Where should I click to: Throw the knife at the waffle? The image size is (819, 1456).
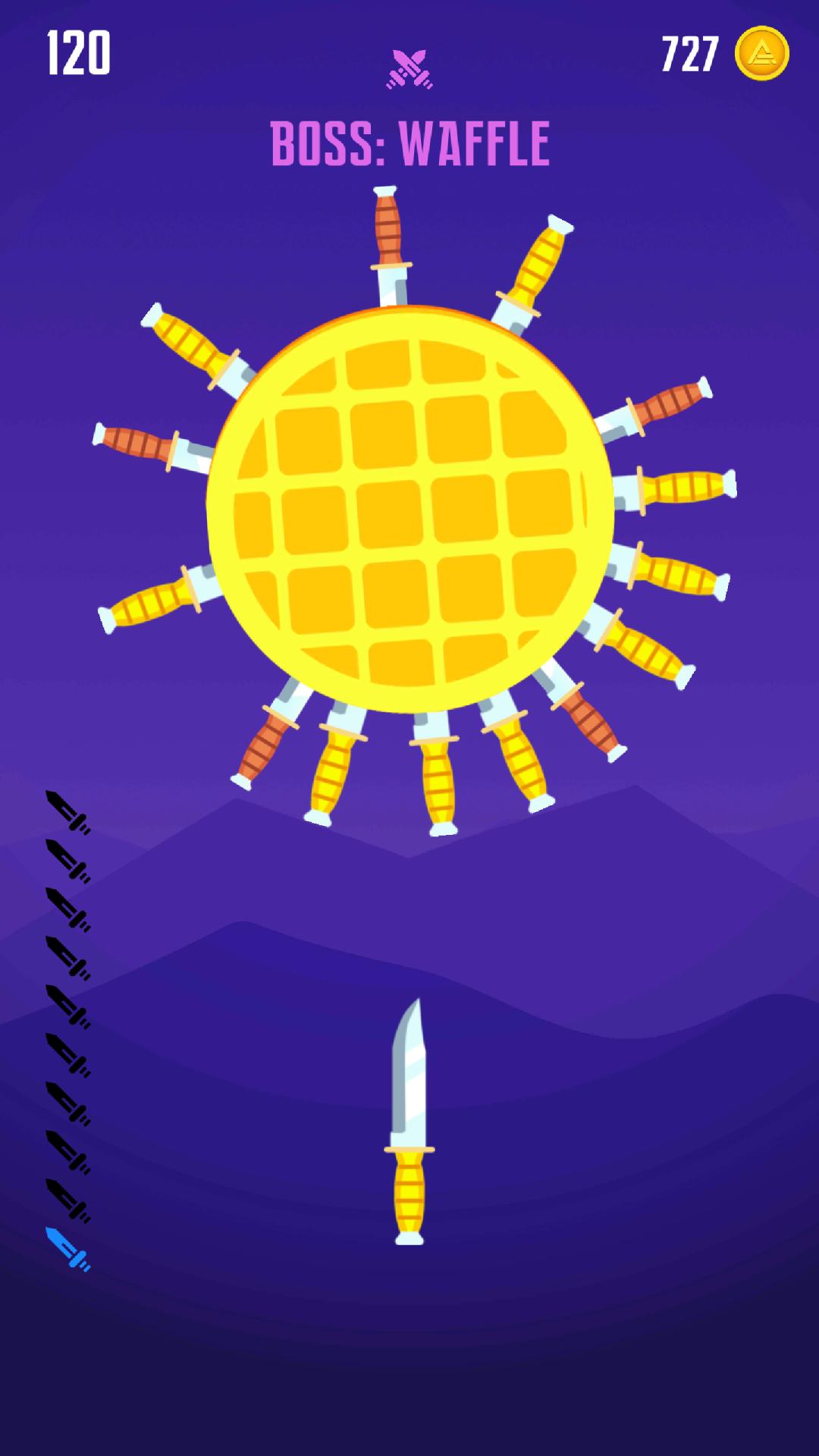(x=409, y=1122)
